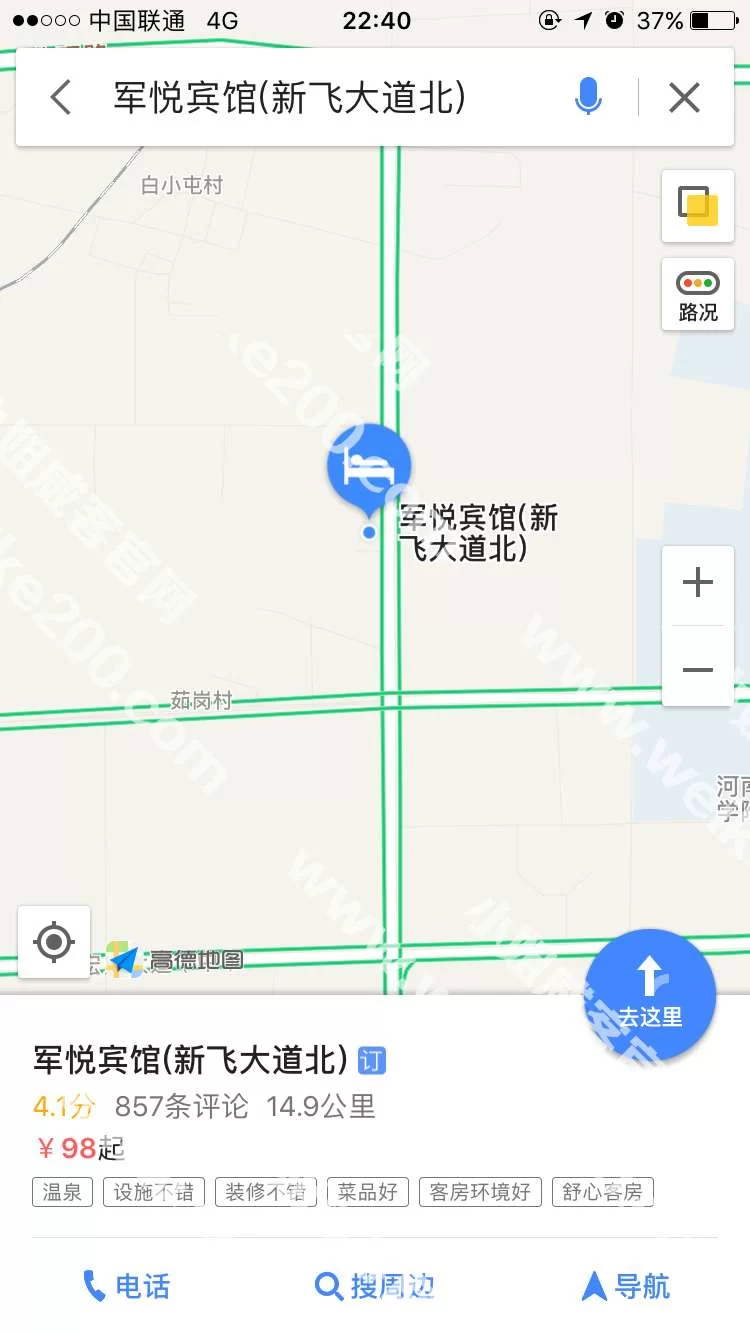The height and width of the screenshot is (1334, 750).
Task: Tap the 去这里 route button
Action: click(650, 994)
